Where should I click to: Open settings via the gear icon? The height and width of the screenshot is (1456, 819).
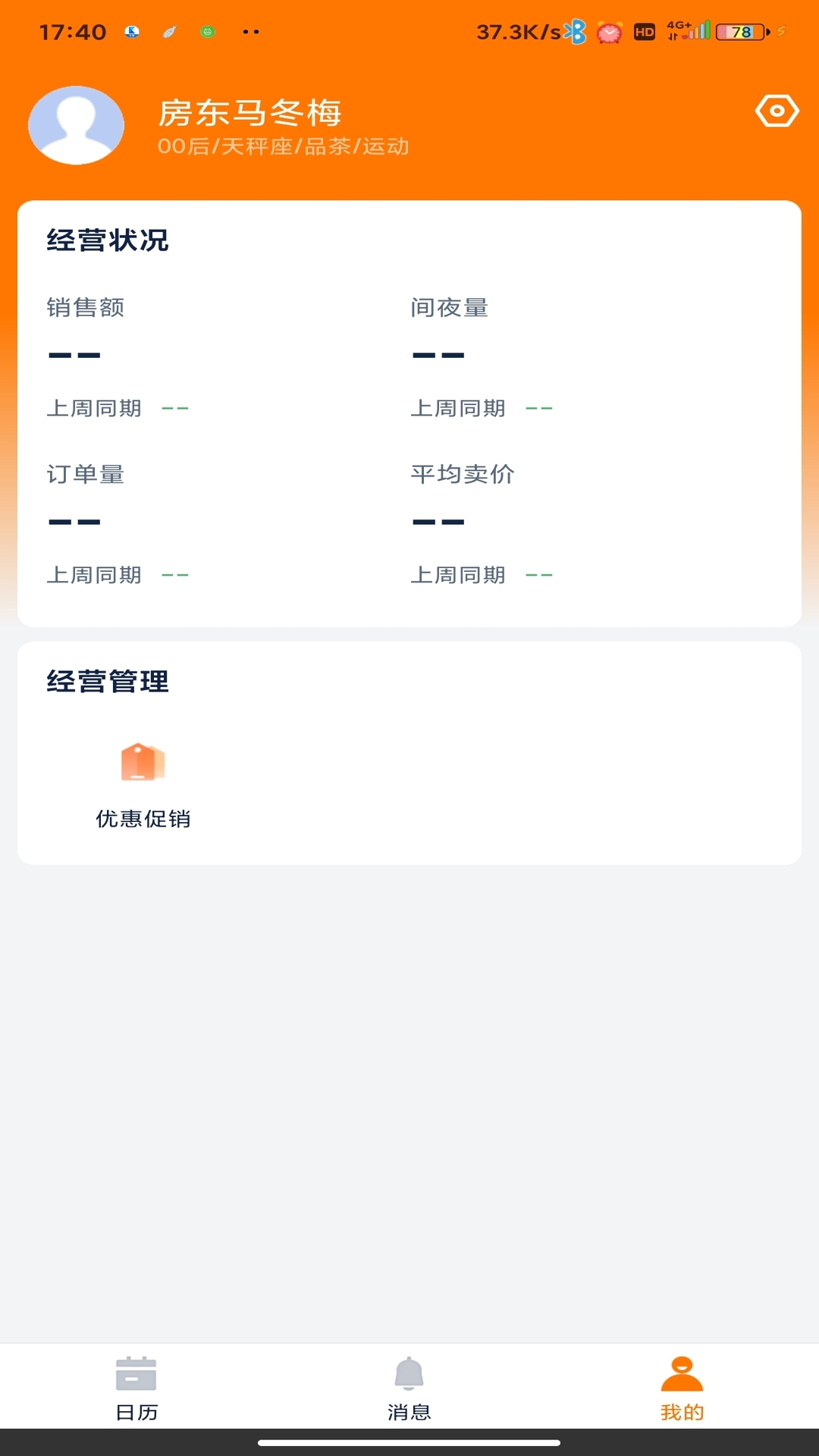777,112
